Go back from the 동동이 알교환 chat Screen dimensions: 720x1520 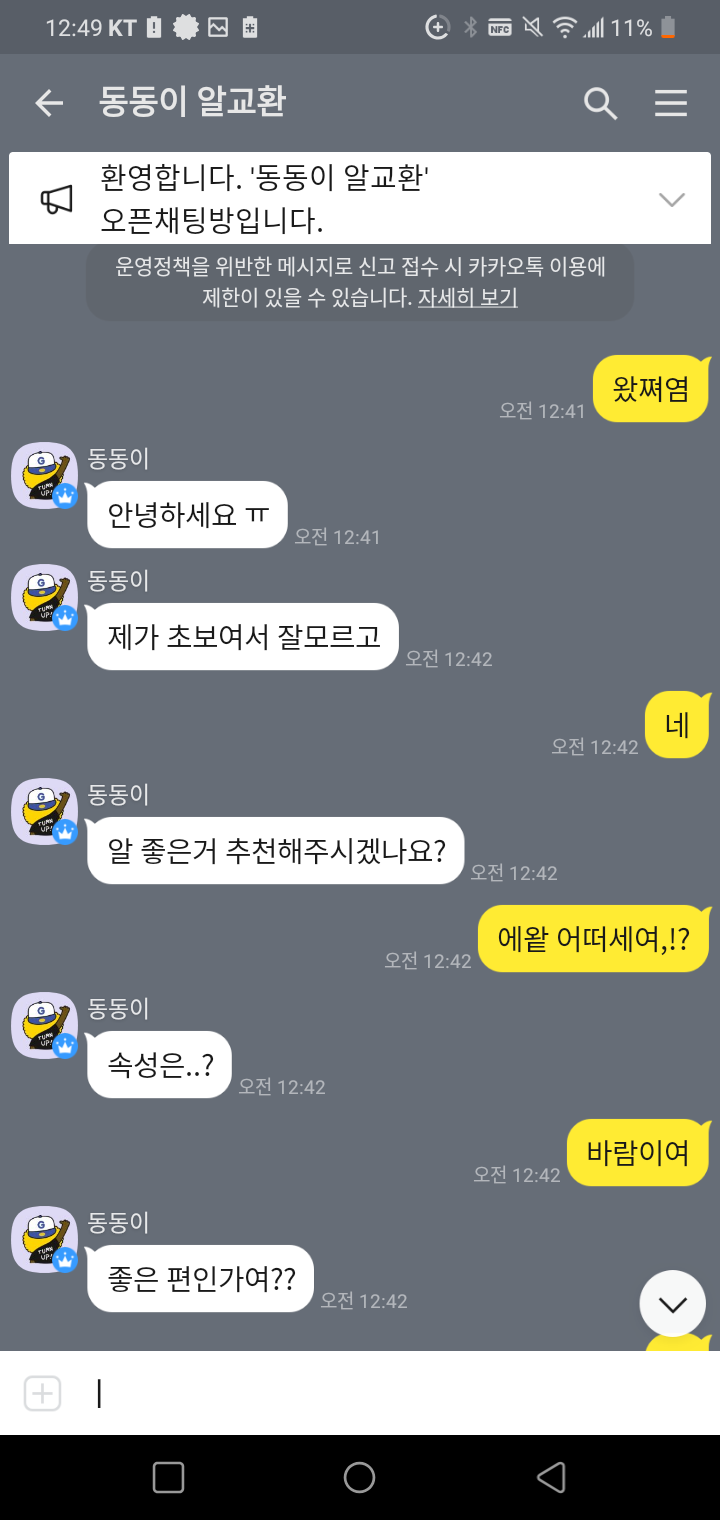pos(49,103)
